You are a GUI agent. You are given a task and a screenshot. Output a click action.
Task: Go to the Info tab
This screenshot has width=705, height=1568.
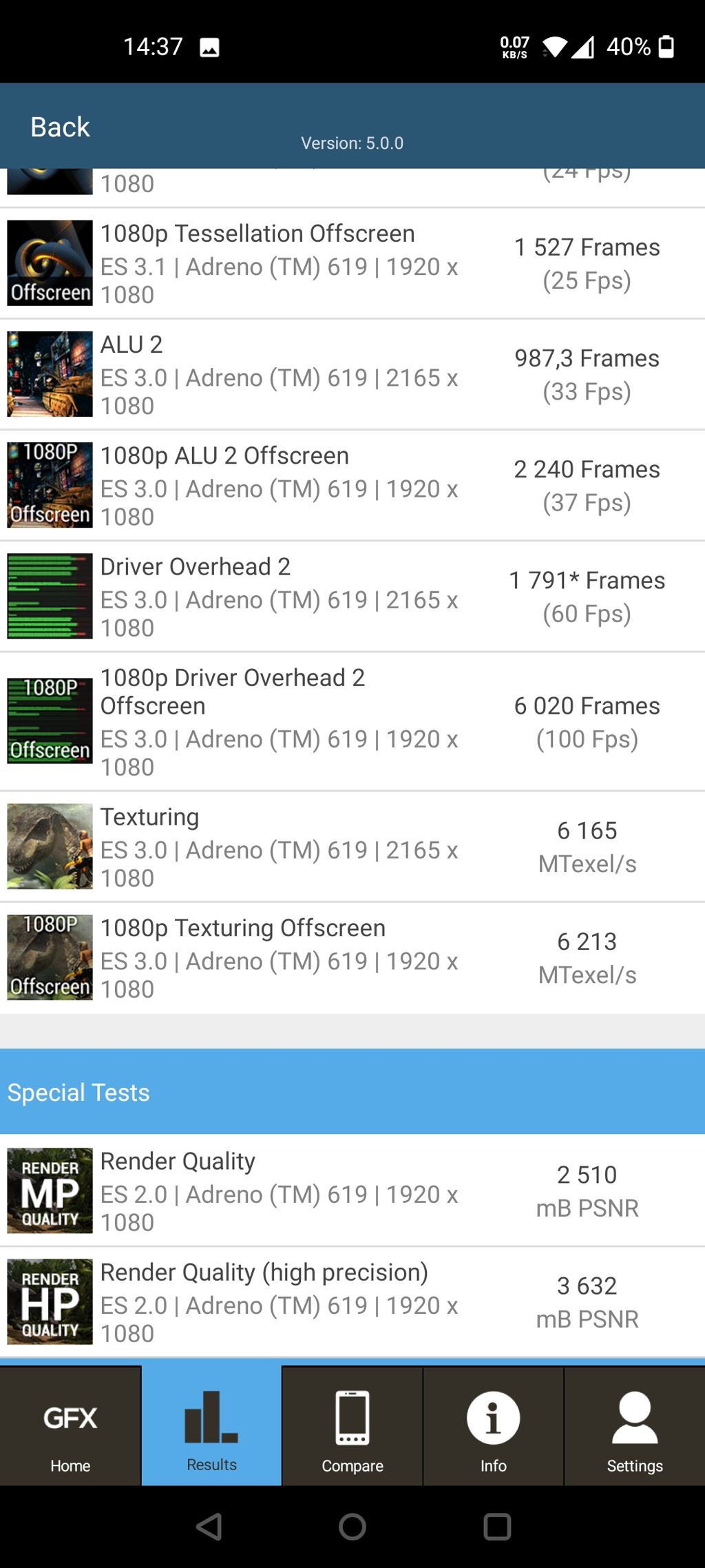coord(493,1426)
